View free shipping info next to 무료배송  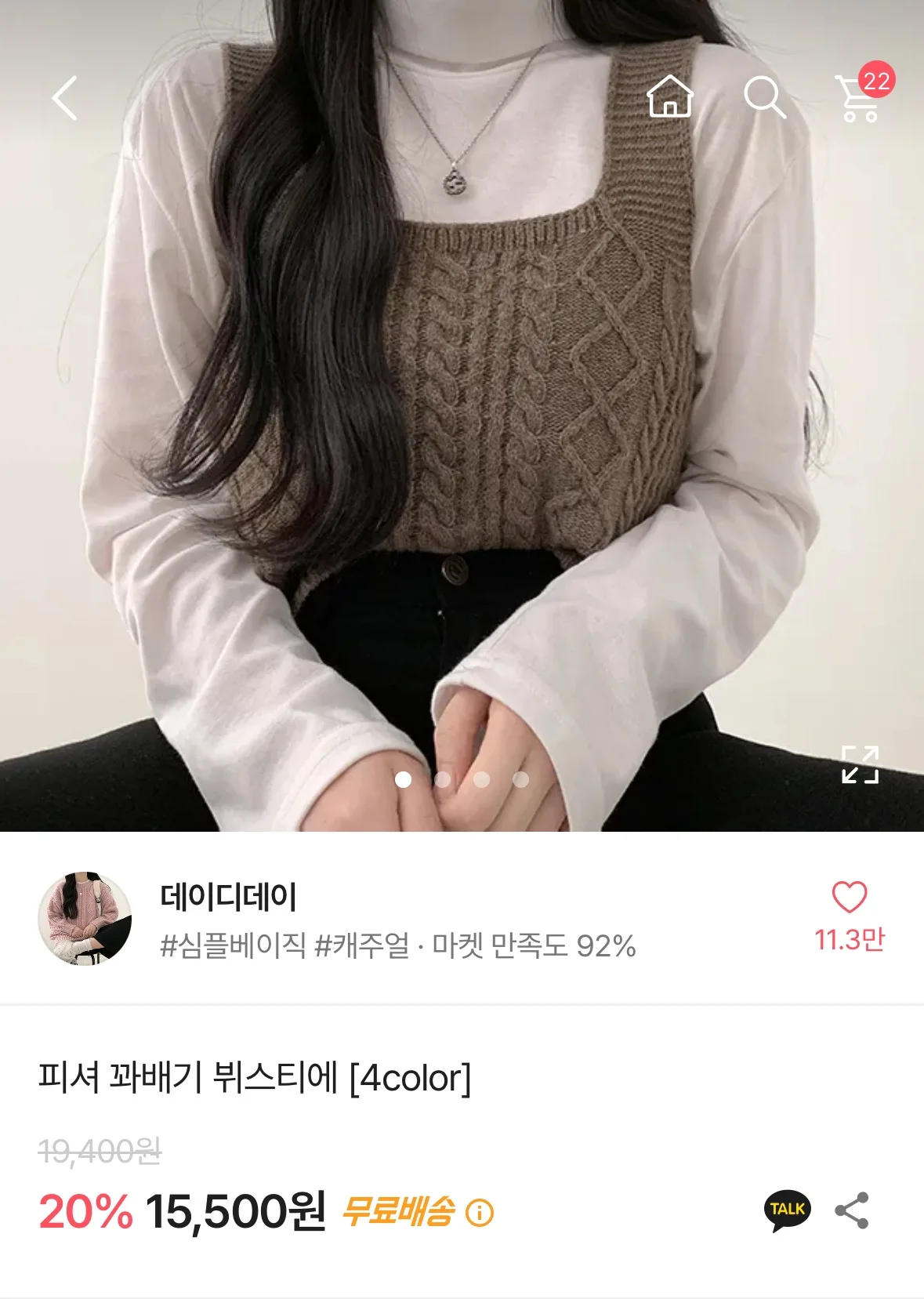[480, 1214]
